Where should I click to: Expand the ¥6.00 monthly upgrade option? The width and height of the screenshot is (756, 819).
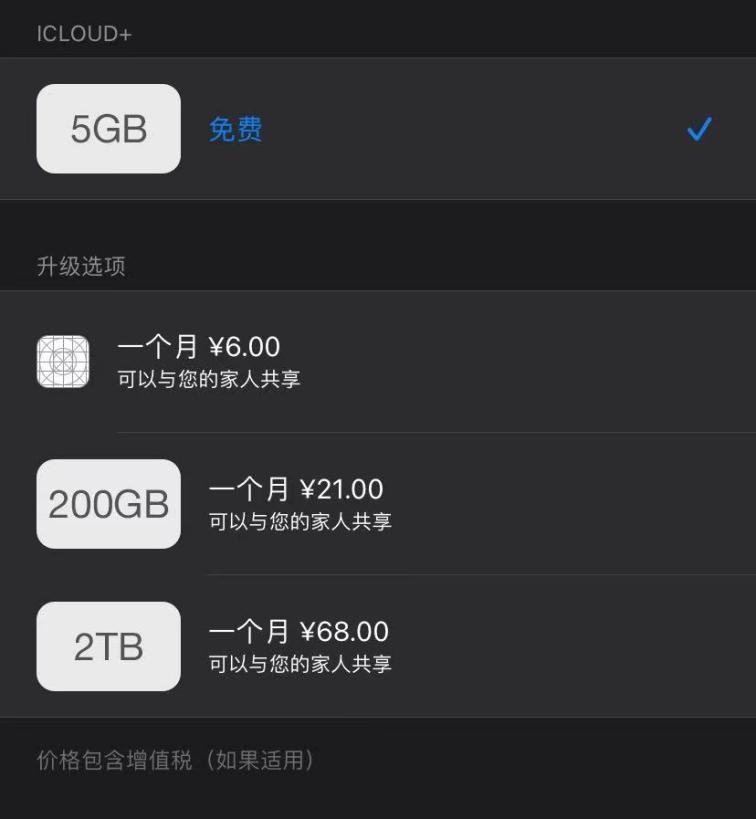pos(378,361)
